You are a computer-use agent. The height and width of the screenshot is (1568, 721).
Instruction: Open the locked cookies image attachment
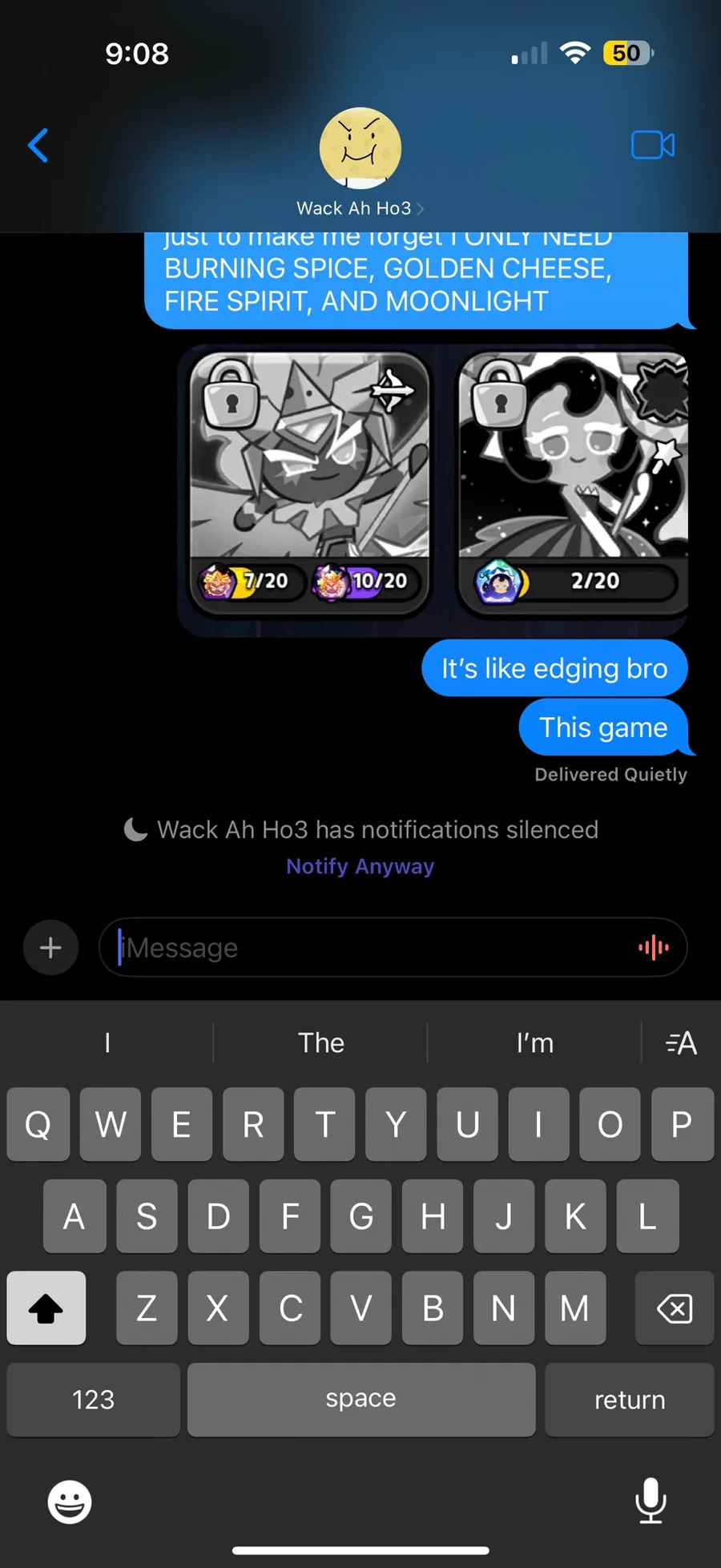433,490
